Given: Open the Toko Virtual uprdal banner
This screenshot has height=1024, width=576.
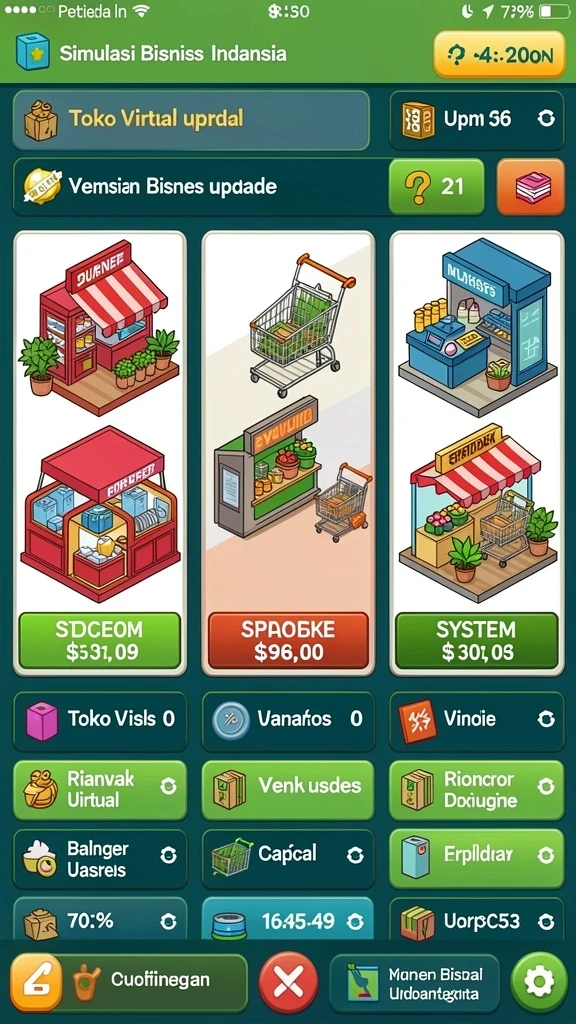Looking at the screenshot, I should tap(191, 120).
